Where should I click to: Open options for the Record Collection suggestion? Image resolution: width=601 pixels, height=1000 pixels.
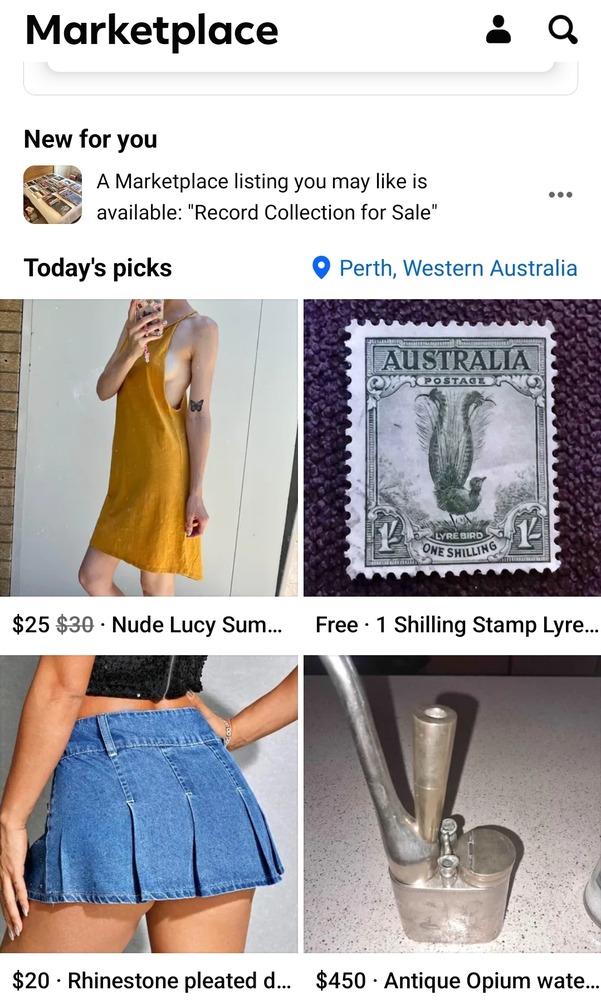561,195
